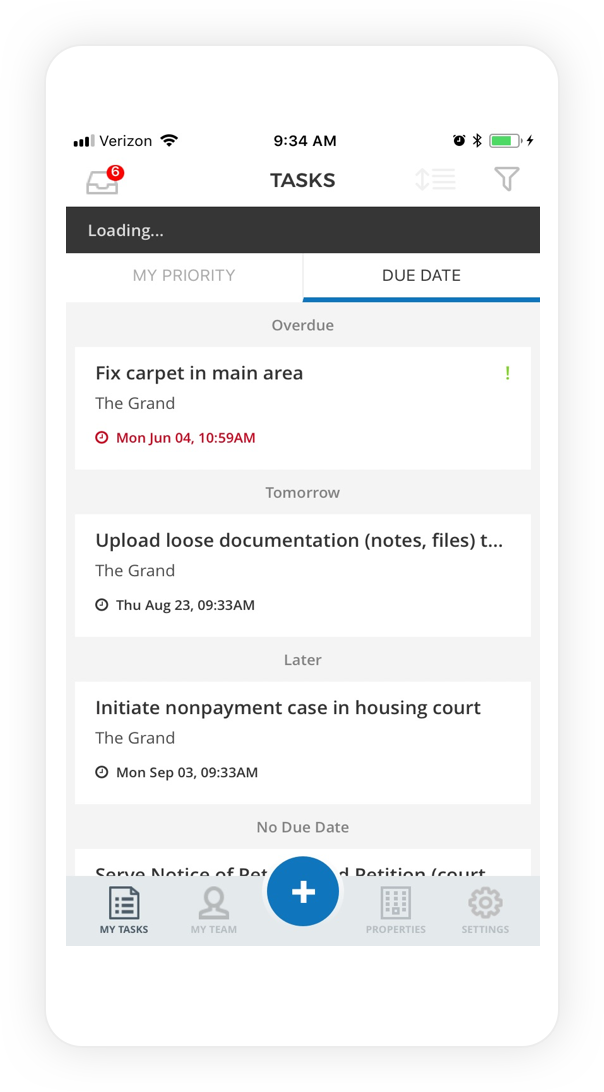This screenshot has height=1092, width=604.
Task: Add a new task with plus button
Action: click(x=303, y=891)
